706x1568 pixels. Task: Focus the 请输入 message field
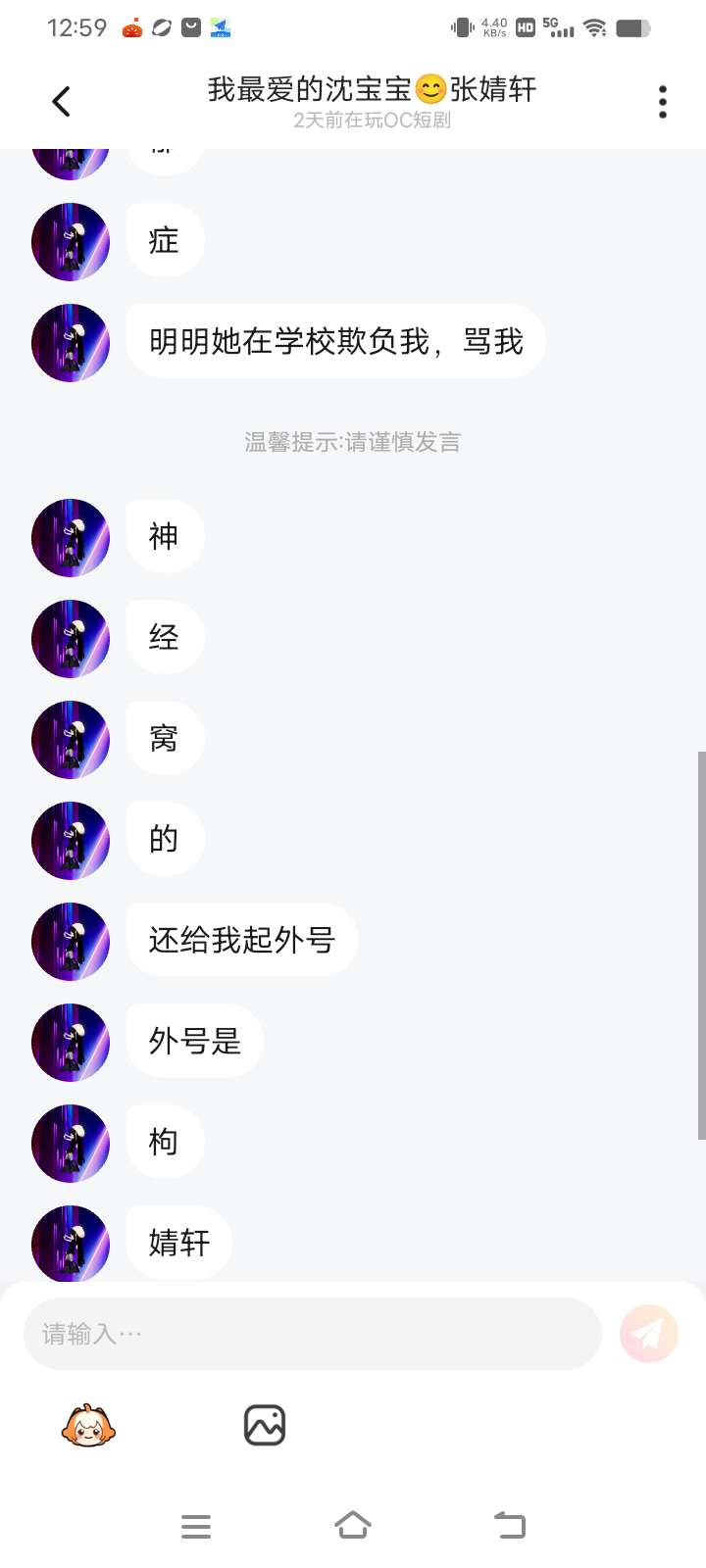312,1334
